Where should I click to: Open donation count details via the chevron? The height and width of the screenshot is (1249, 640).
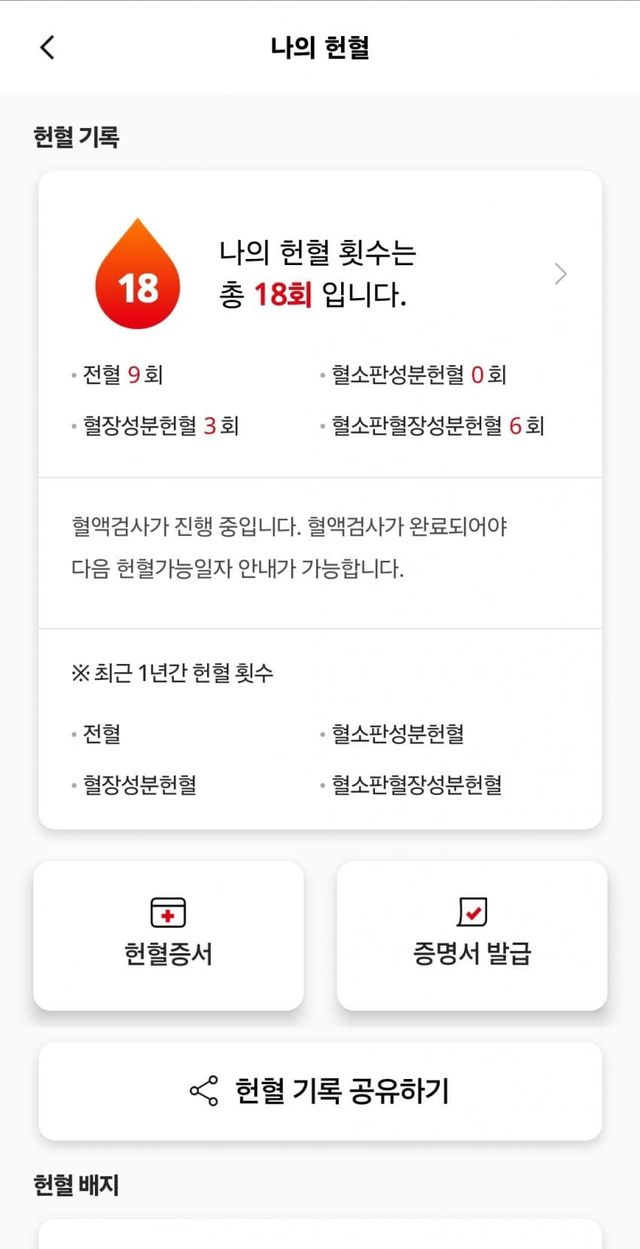pyautogui.click(x=560, y=274)
